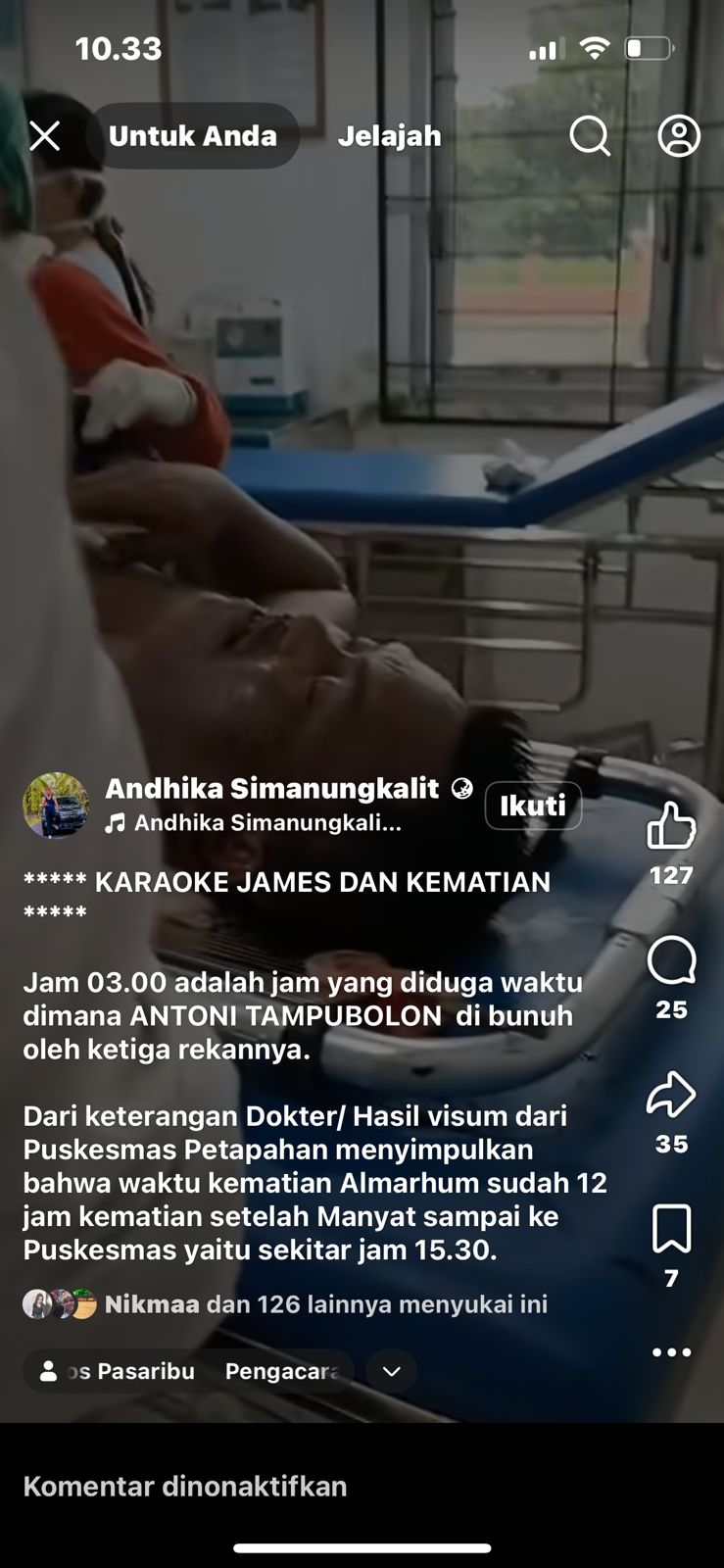Switch to the Untuk Anda tab
The width and height of the screenshot is (724, 1568).
[x=192, y=136]
